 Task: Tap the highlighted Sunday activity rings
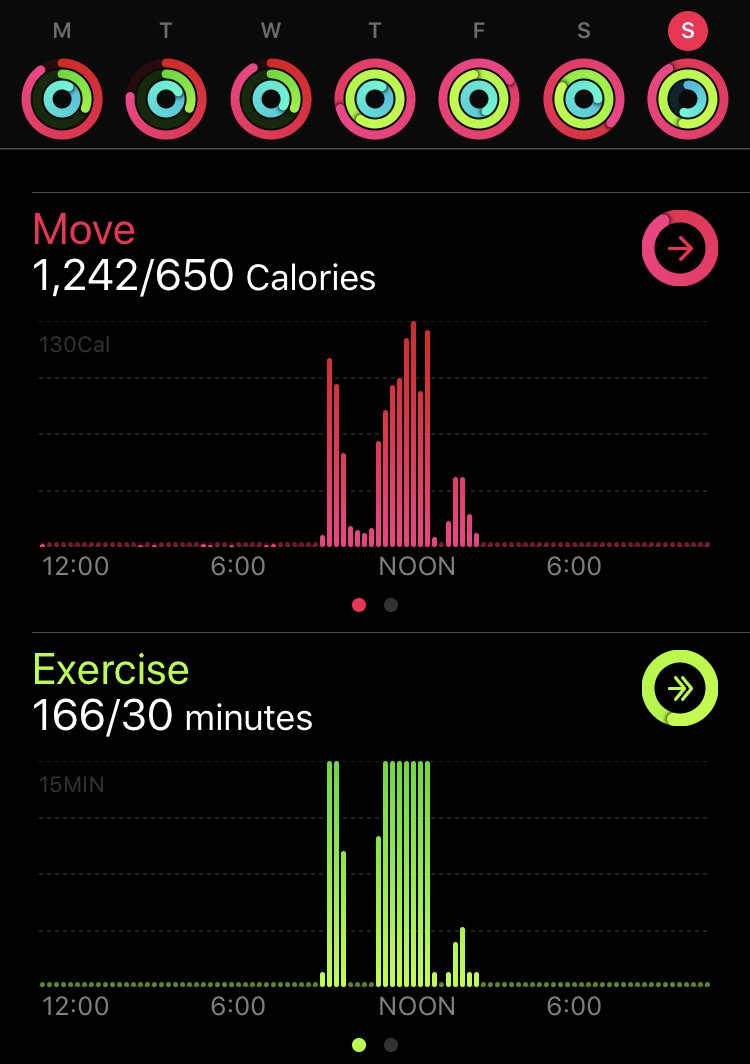tap(687, 99)
